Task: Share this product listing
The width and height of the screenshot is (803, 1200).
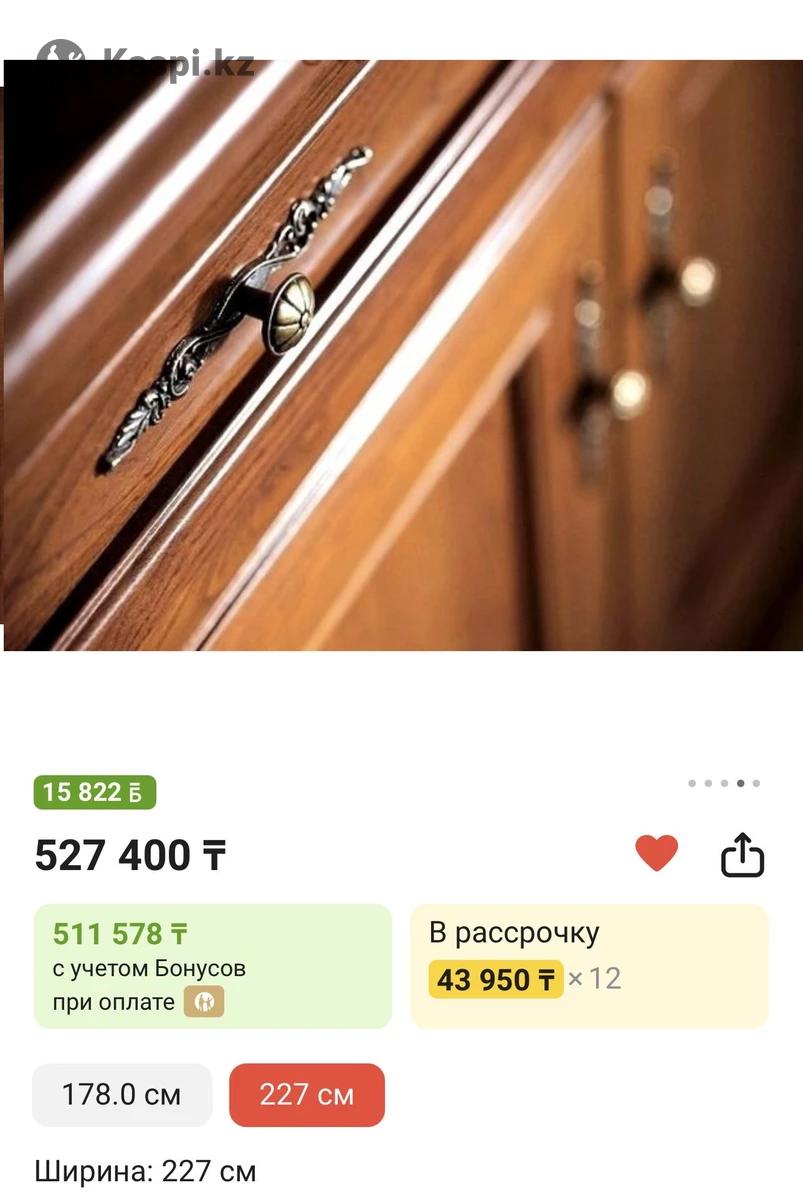Action: (742, 856)
